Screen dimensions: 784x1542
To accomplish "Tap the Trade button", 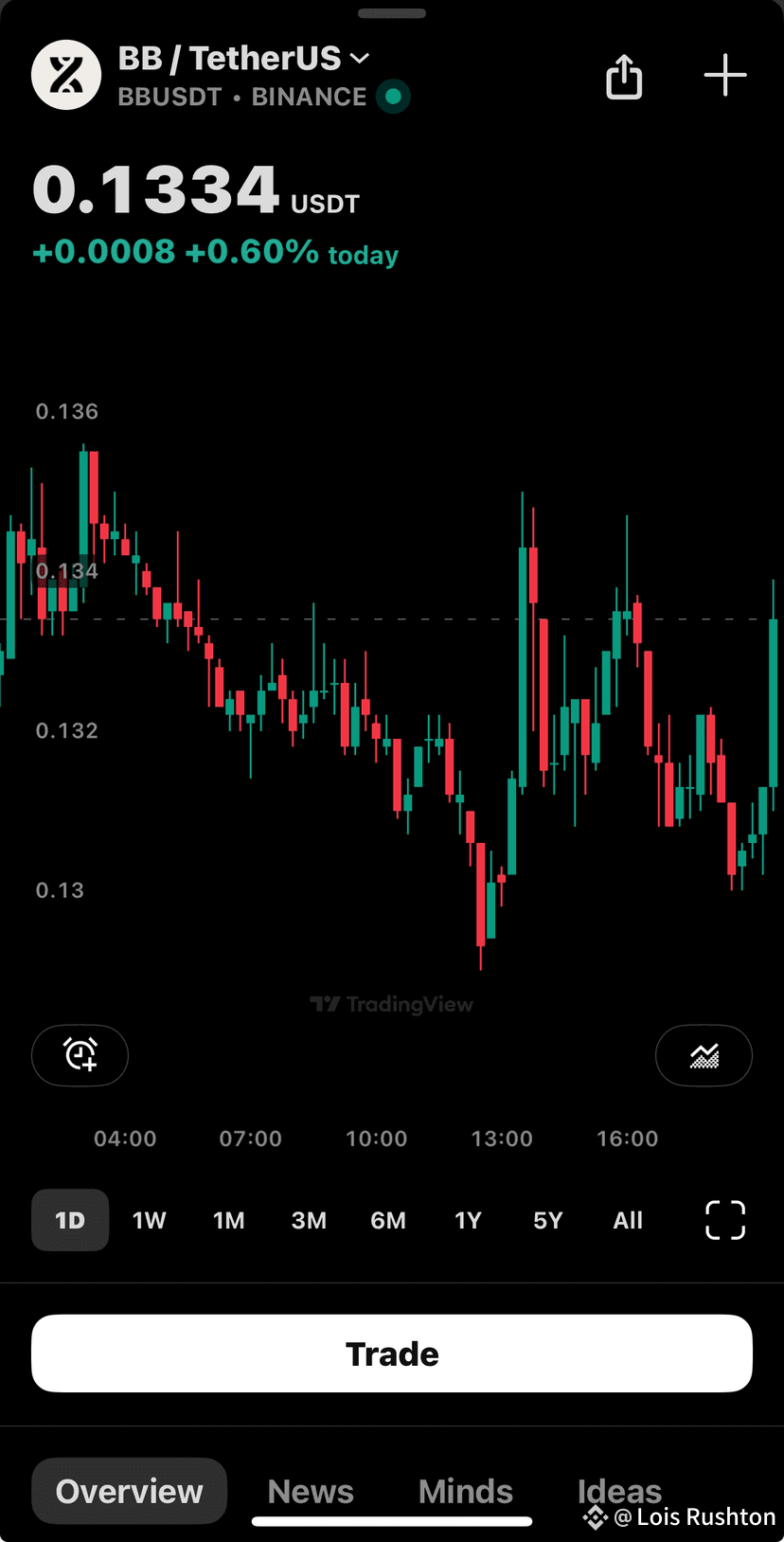I will click(x=392, y=1354).
